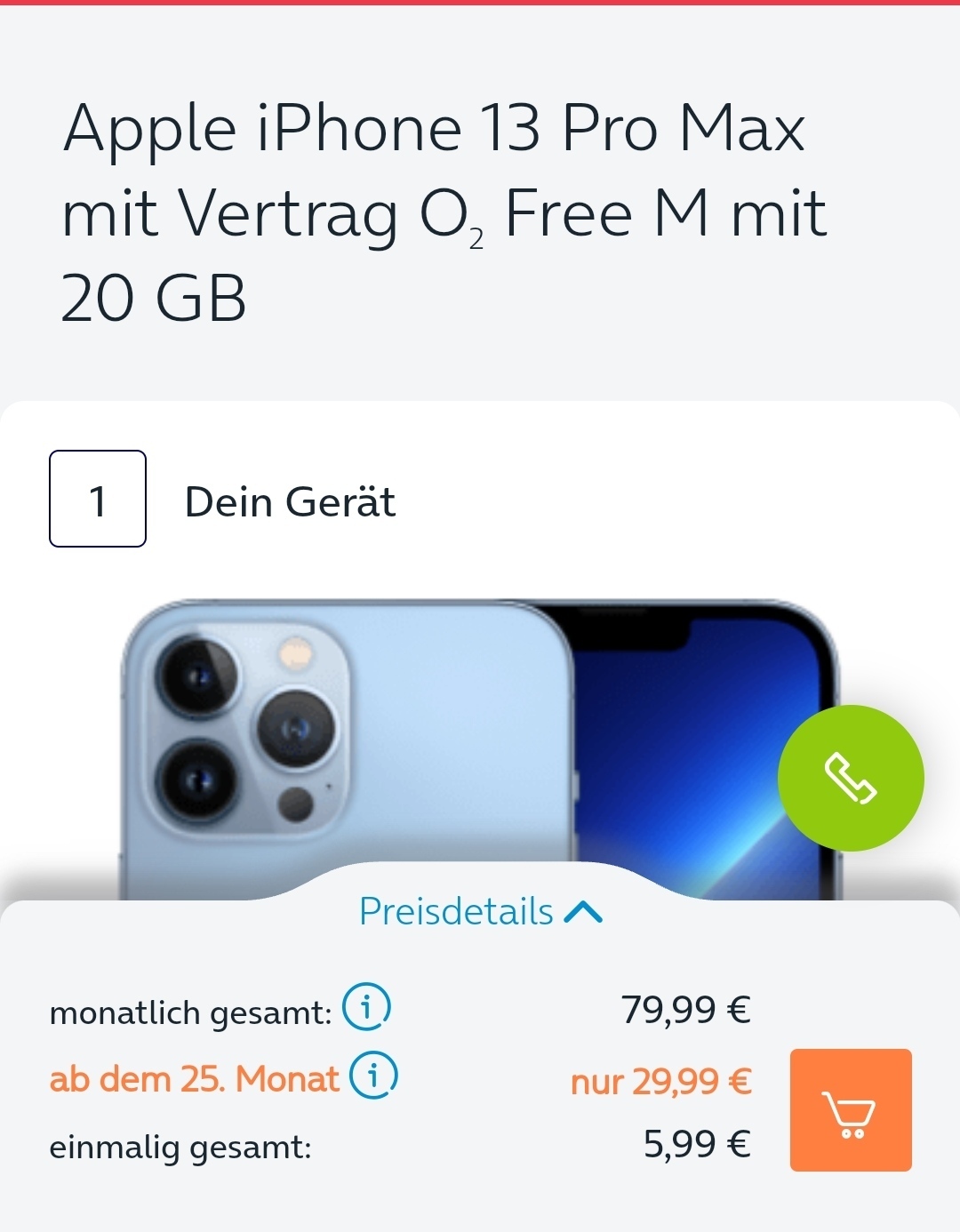Collapse the Preisdetails panel
The width and height of the screenshot is (960, 1232).
pyautogui.click(x=481, y=912)
